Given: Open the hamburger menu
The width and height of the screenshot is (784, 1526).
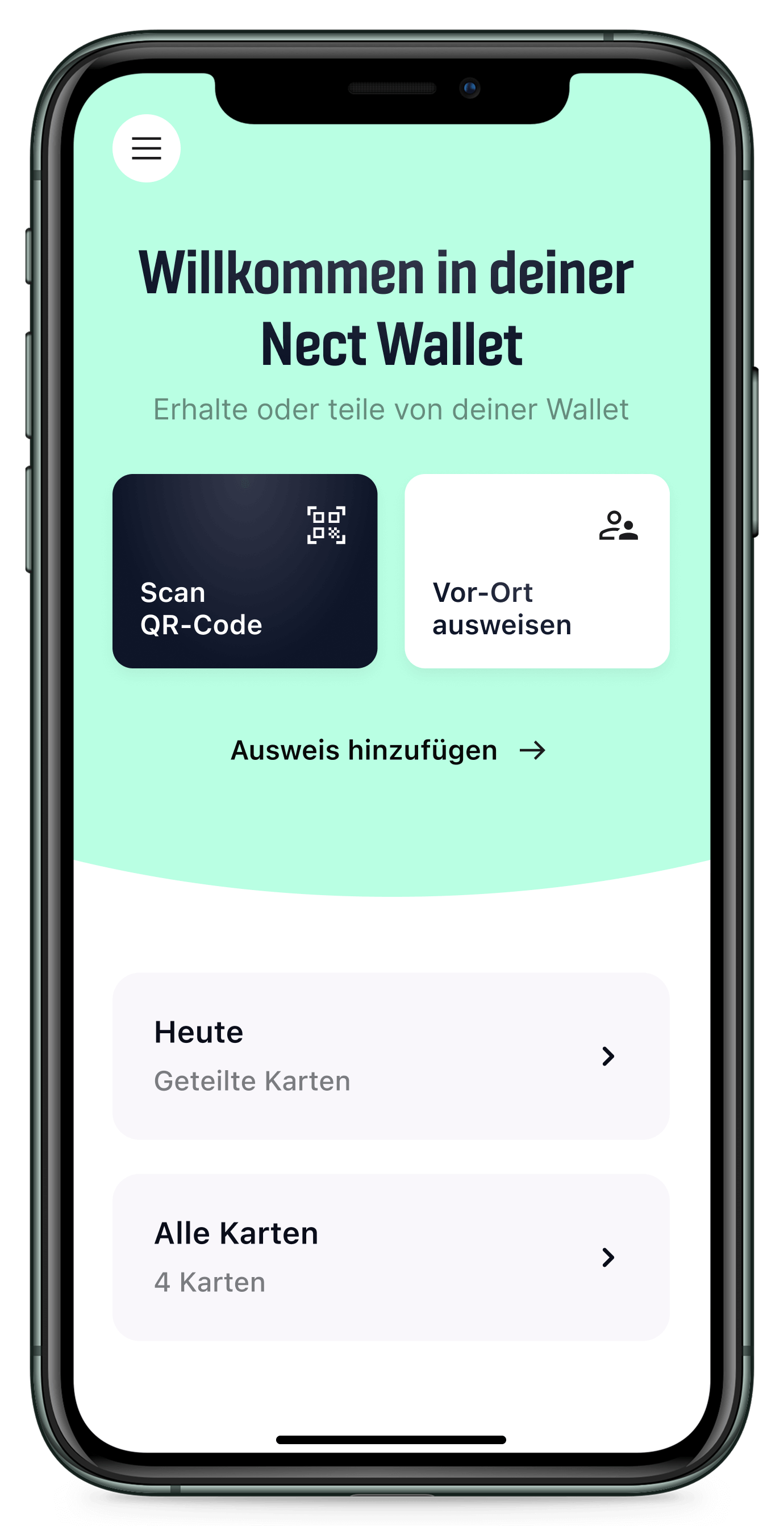Looking at the screenshot, I should click(146, 148).
